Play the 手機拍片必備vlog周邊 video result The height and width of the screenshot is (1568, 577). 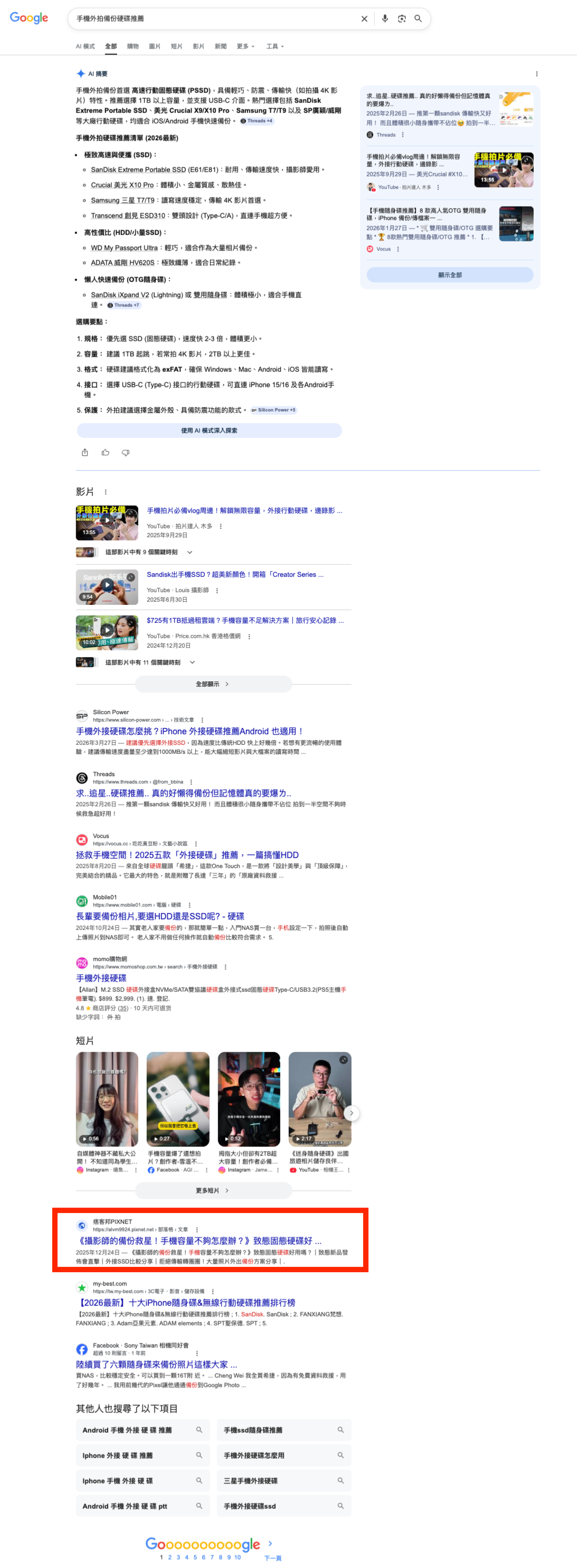point(244,510)
